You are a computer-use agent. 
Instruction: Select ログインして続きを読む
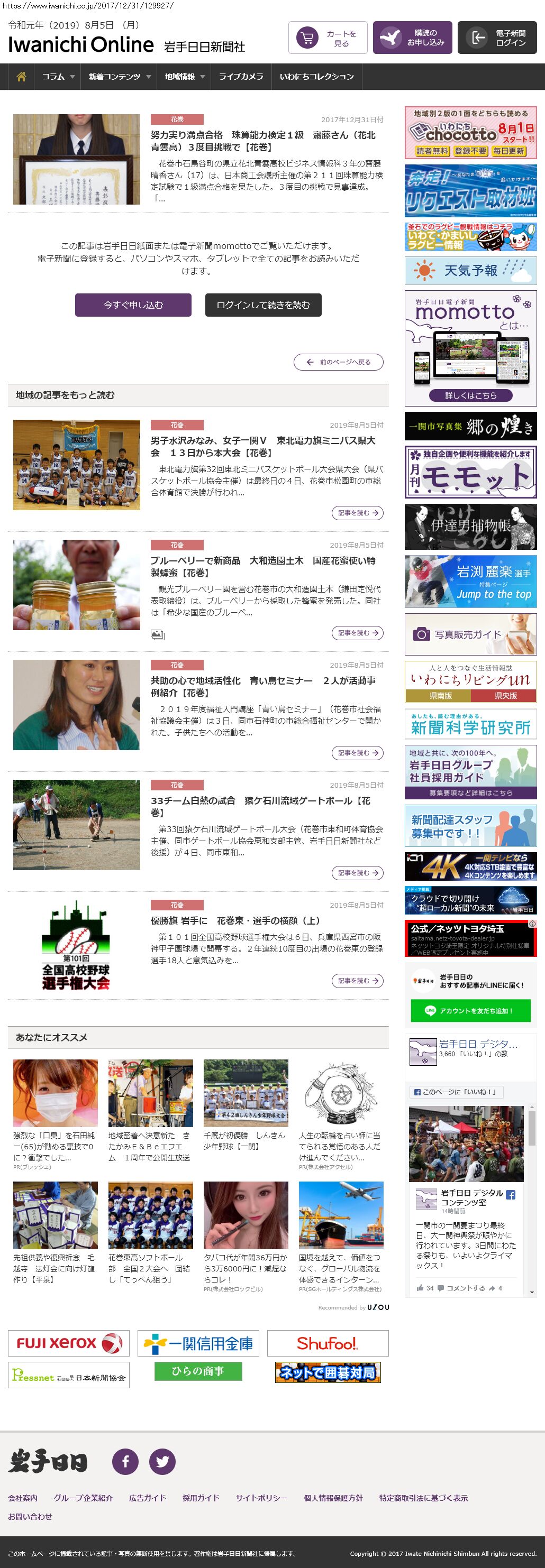[x=263, y=305]
